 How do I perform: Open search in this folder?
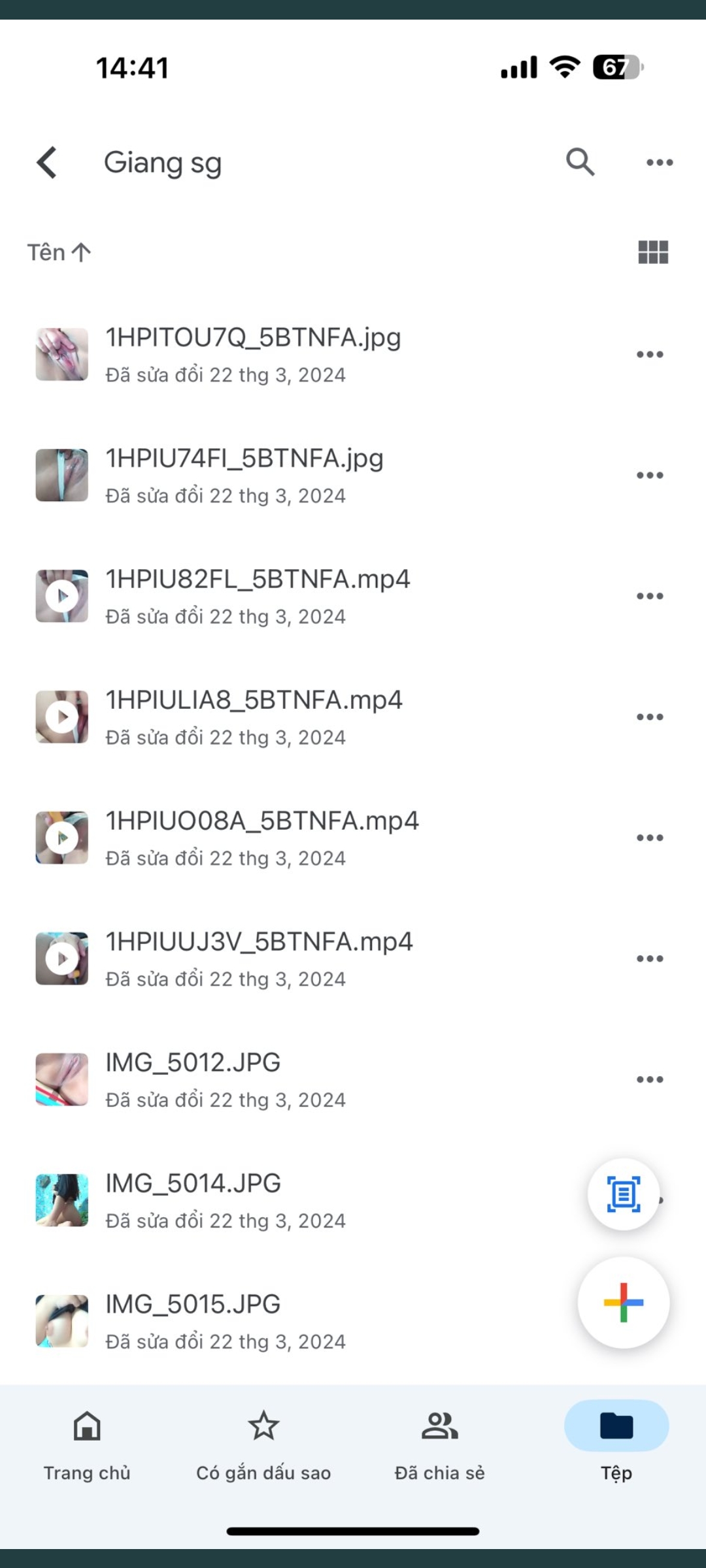(580, 162)
